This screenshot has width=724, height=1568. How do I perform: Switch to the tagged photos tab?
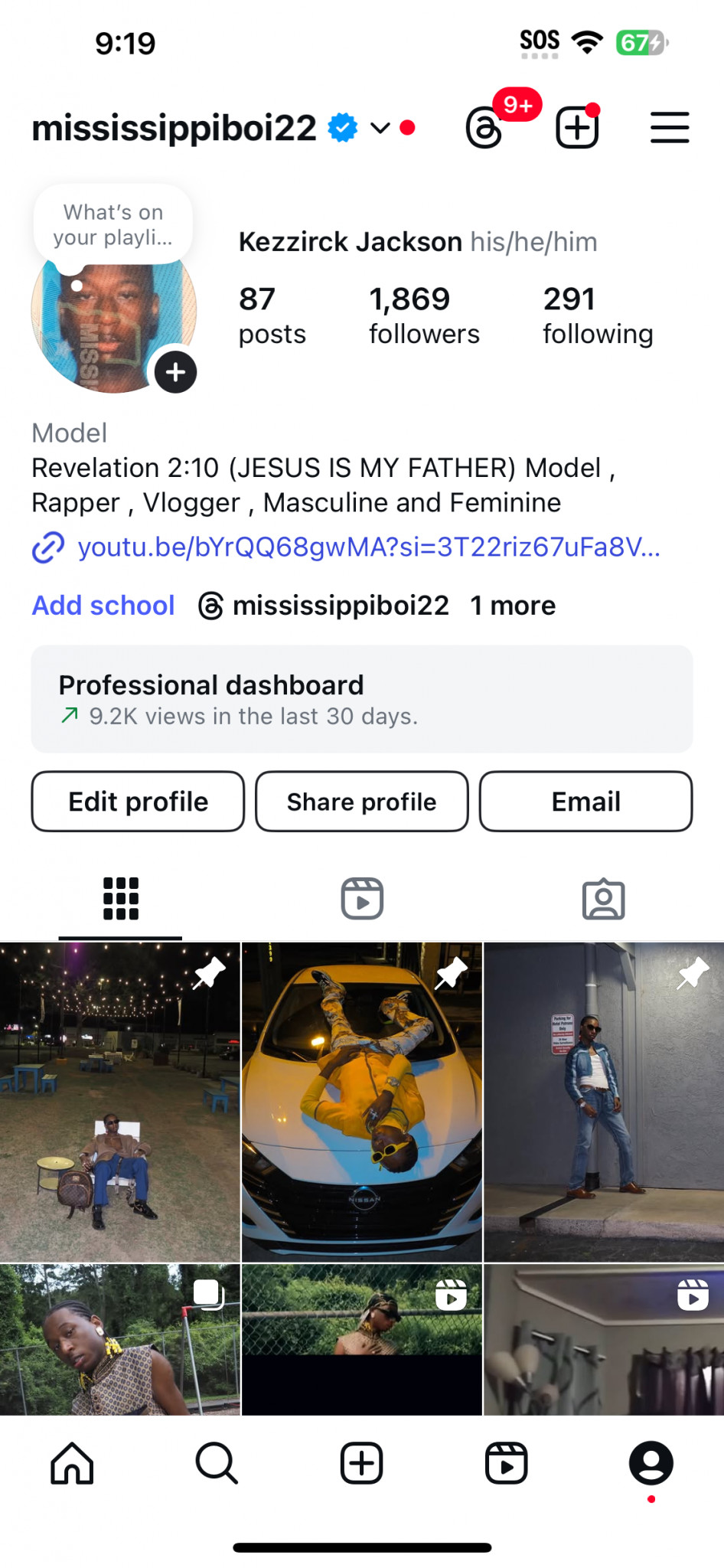(x=603, y=899)
